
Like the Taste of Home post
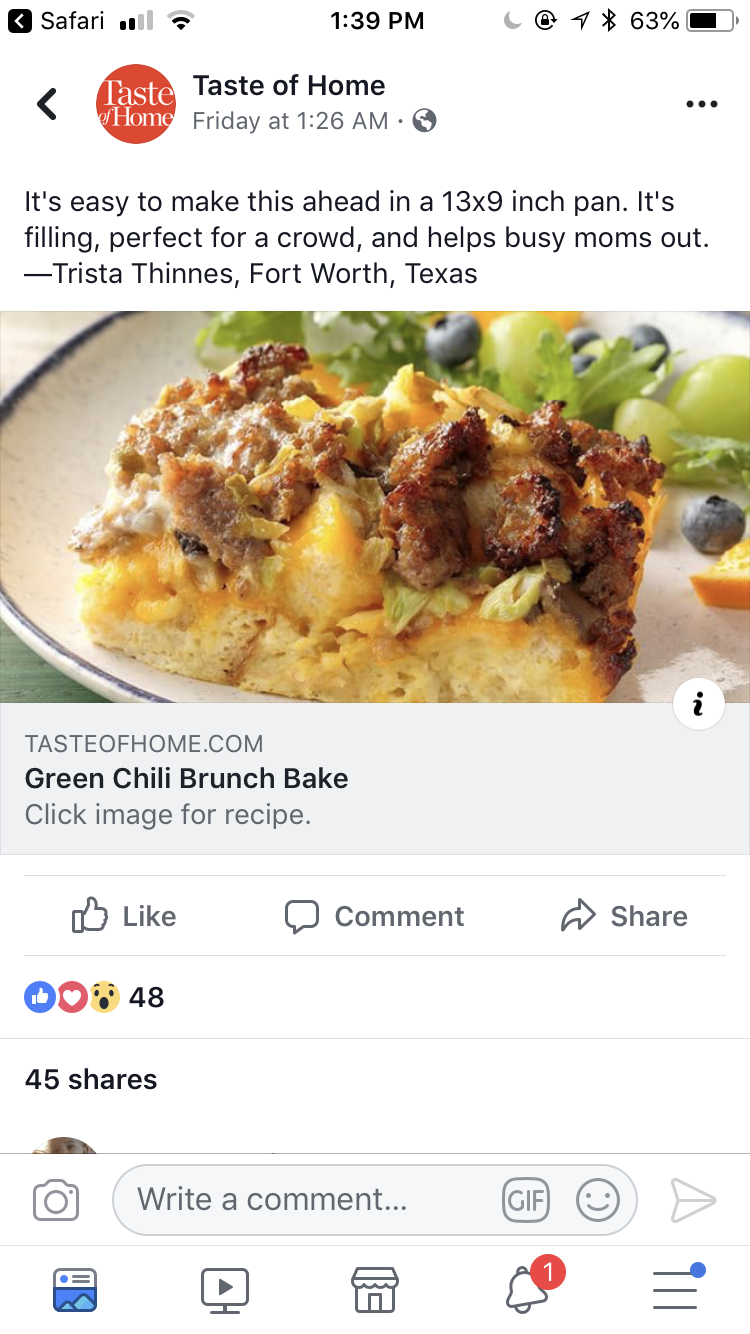[125, 916]
